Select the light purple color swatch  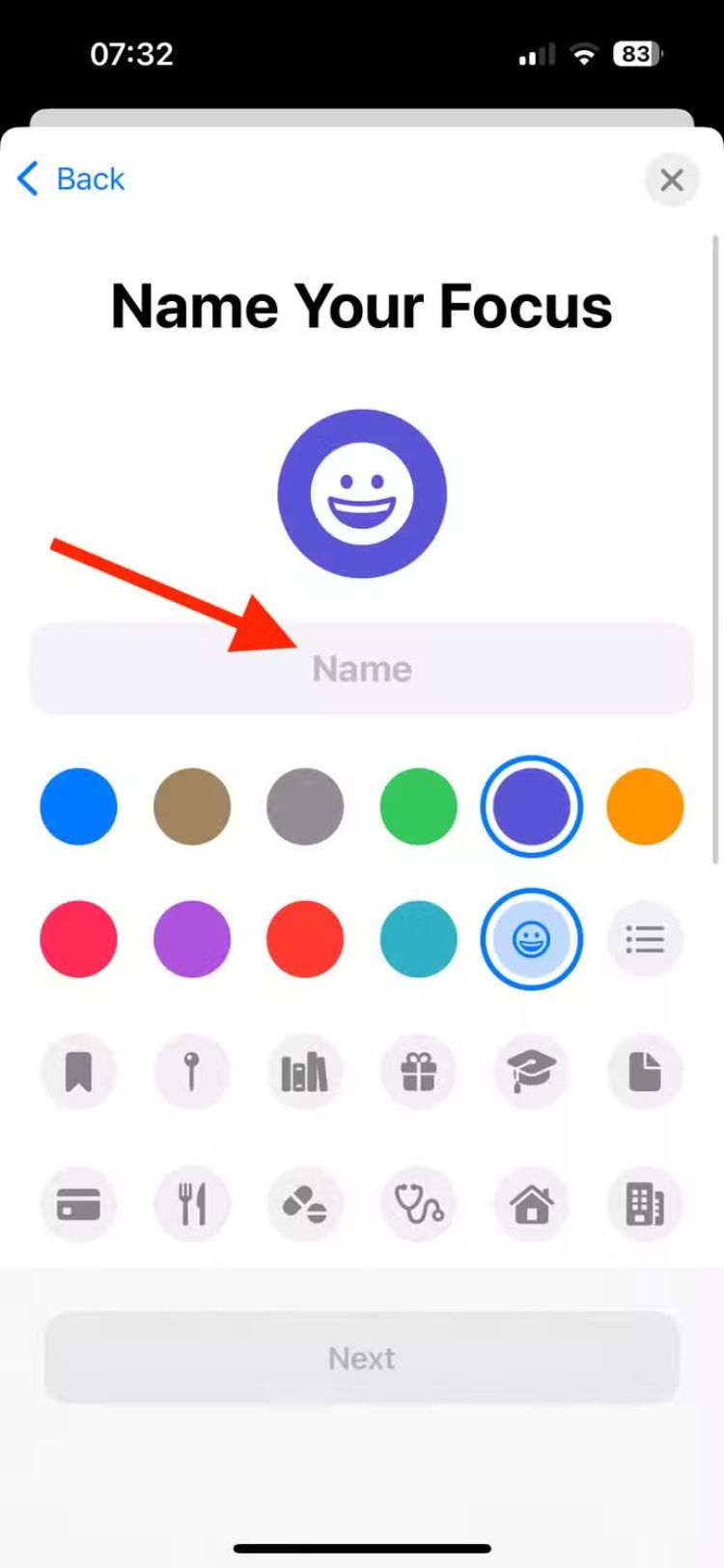pos(192,939)
